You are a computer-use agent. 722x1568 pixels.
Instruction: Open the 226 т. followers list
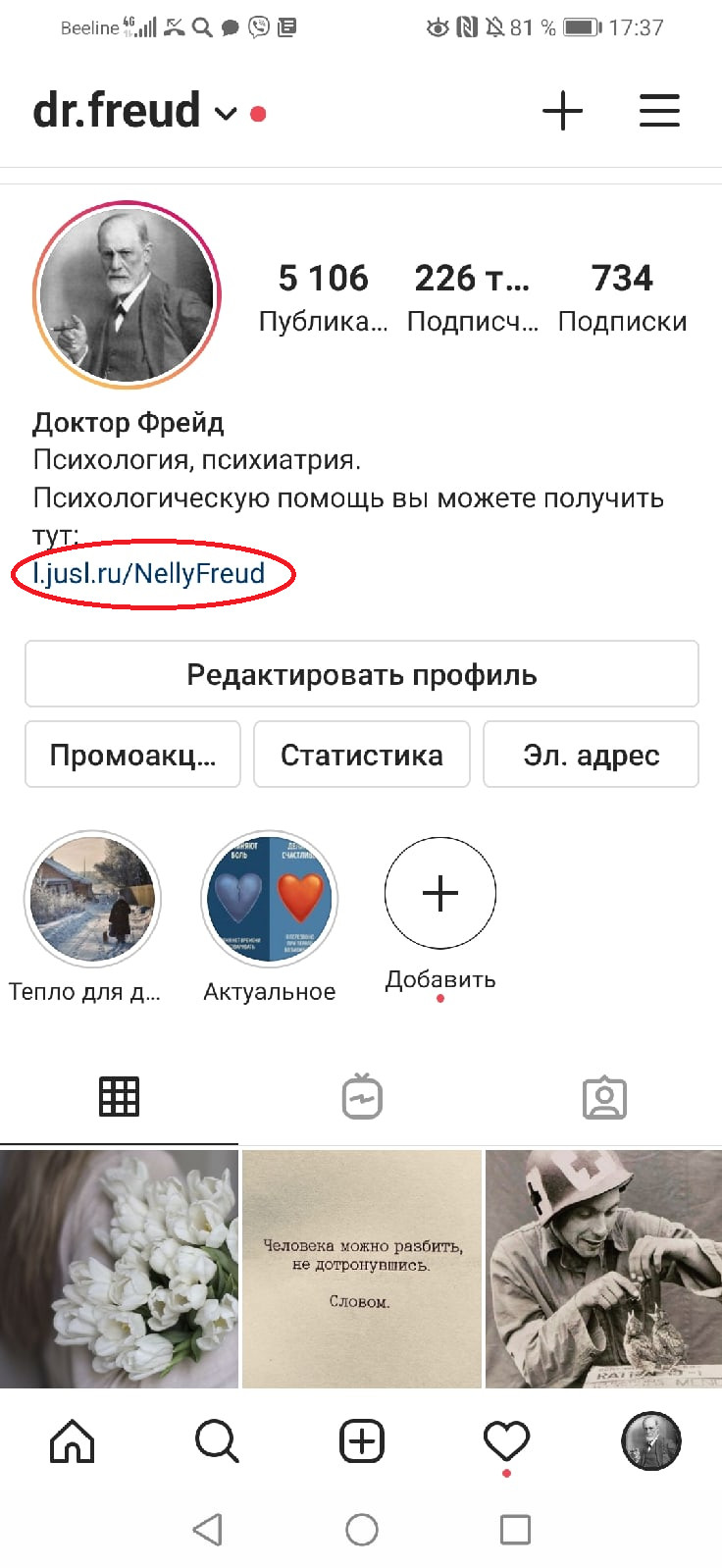(472, 296)
